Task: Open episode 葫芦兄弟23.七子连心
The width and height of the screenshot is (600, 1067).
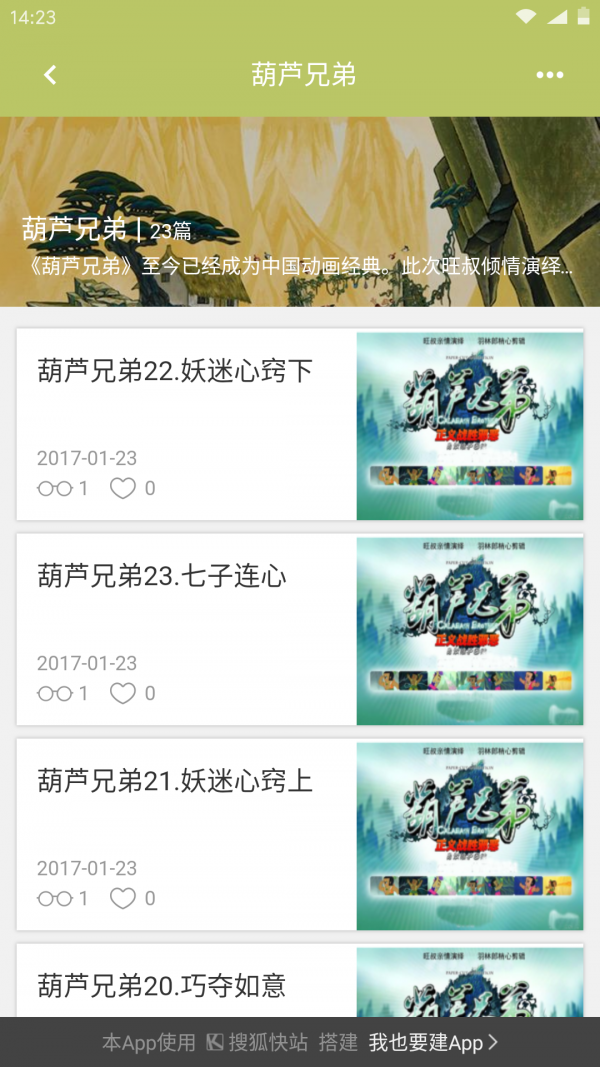Action: pyautogui.click(x=162, y=576)
